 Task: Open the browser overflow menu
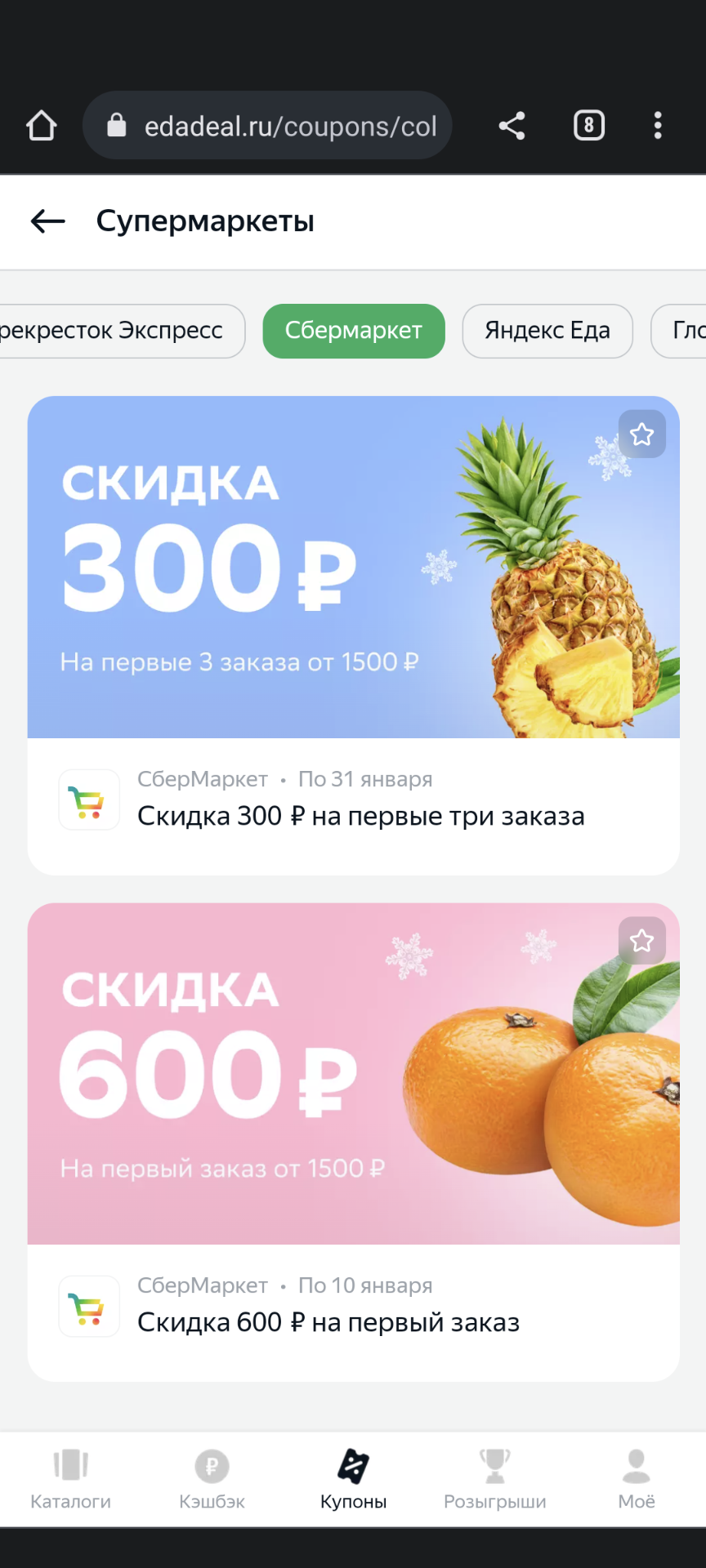658,126
